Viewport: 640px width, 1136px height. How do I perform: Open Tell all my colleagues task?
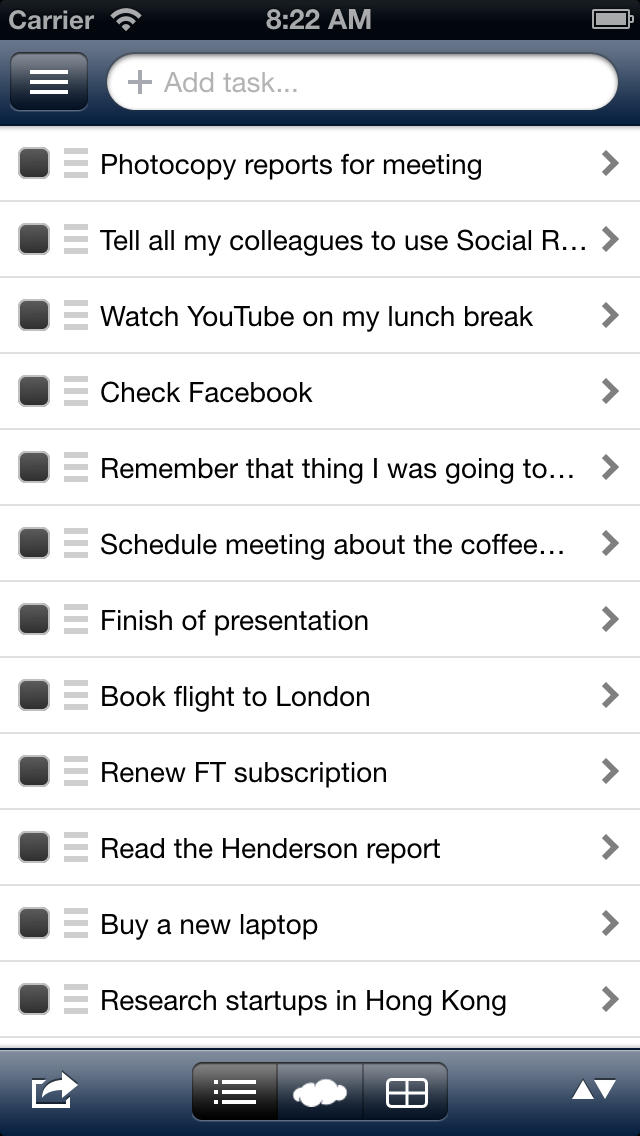click(x=320, y=240)
